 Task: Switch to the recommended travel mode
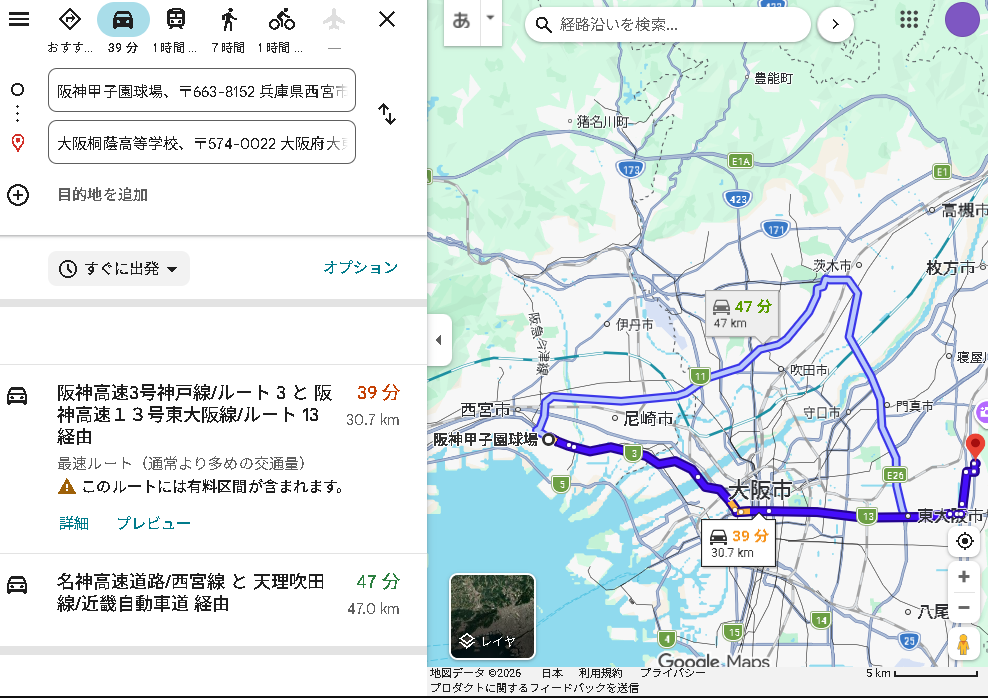tap(69, 19)
